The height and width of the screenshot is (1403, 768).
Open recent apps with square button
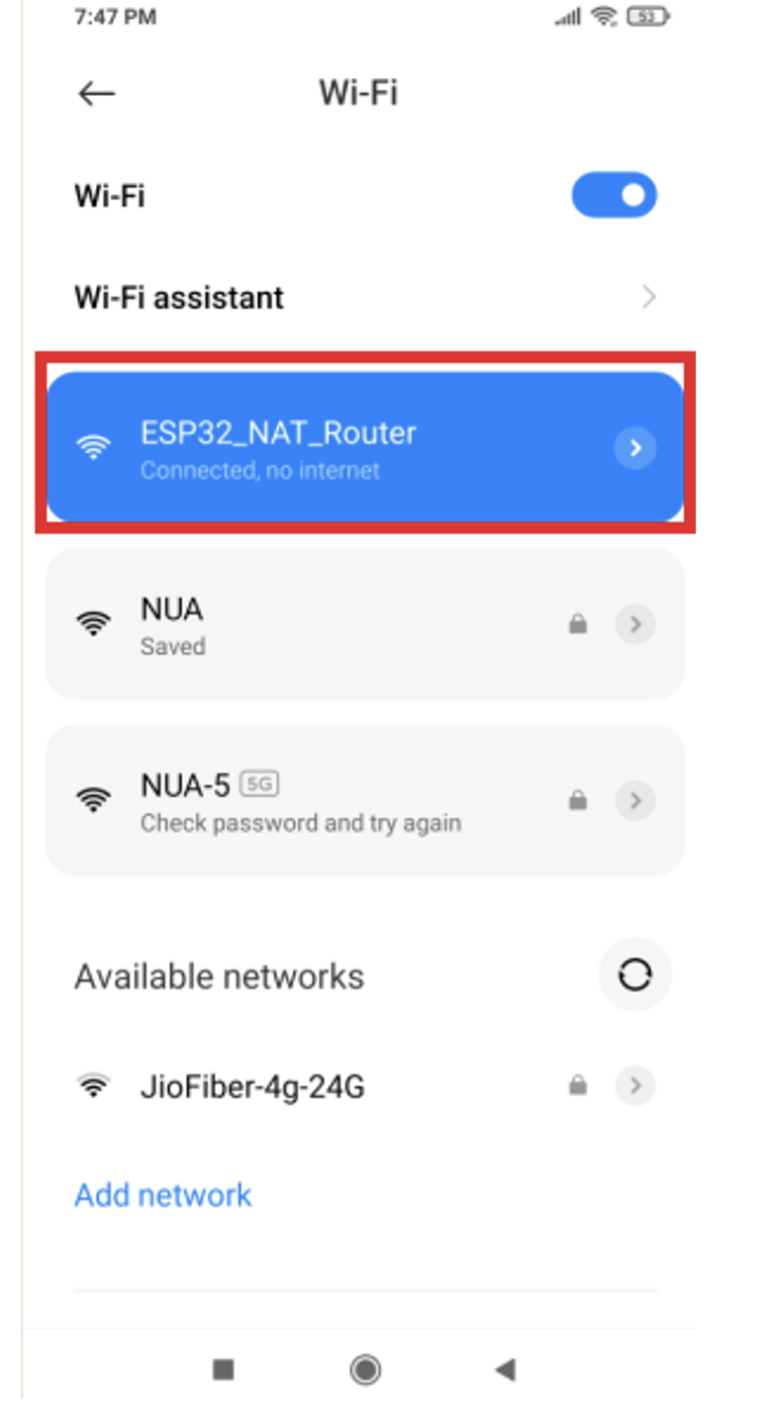223,1369
